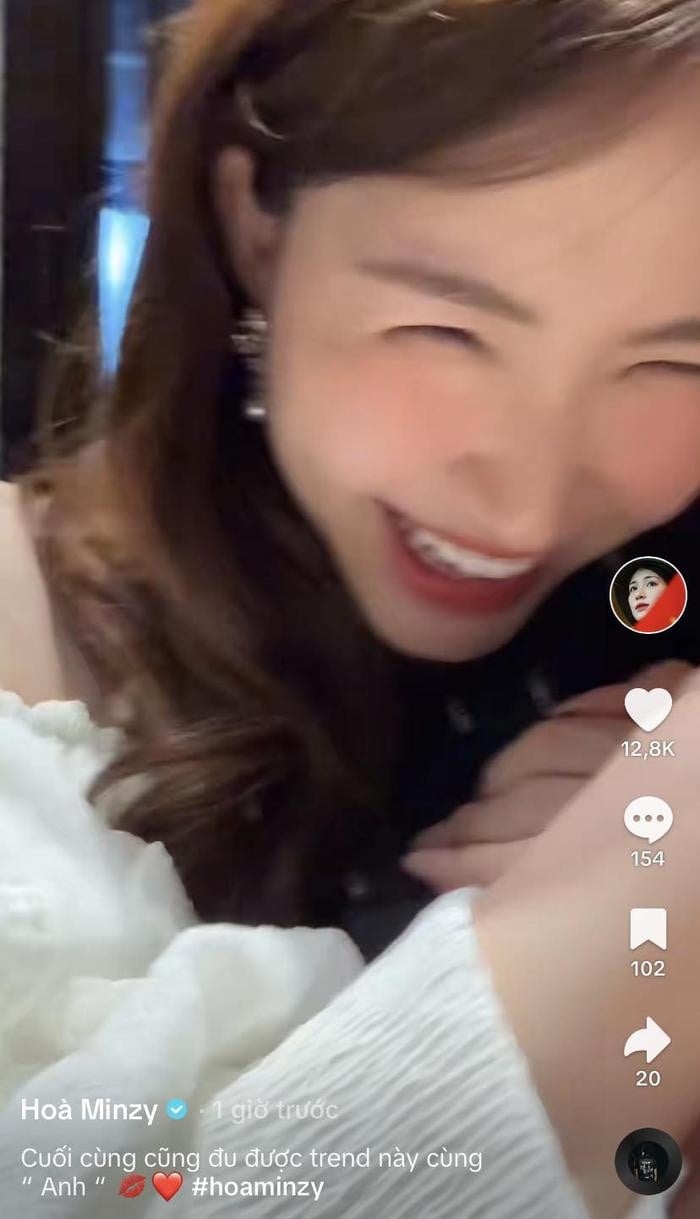Image resolution: width=700 pixels, height=1219 pixels.
Task: Tap the Hoà Minzy username
Action: (x=89, y=1110)
